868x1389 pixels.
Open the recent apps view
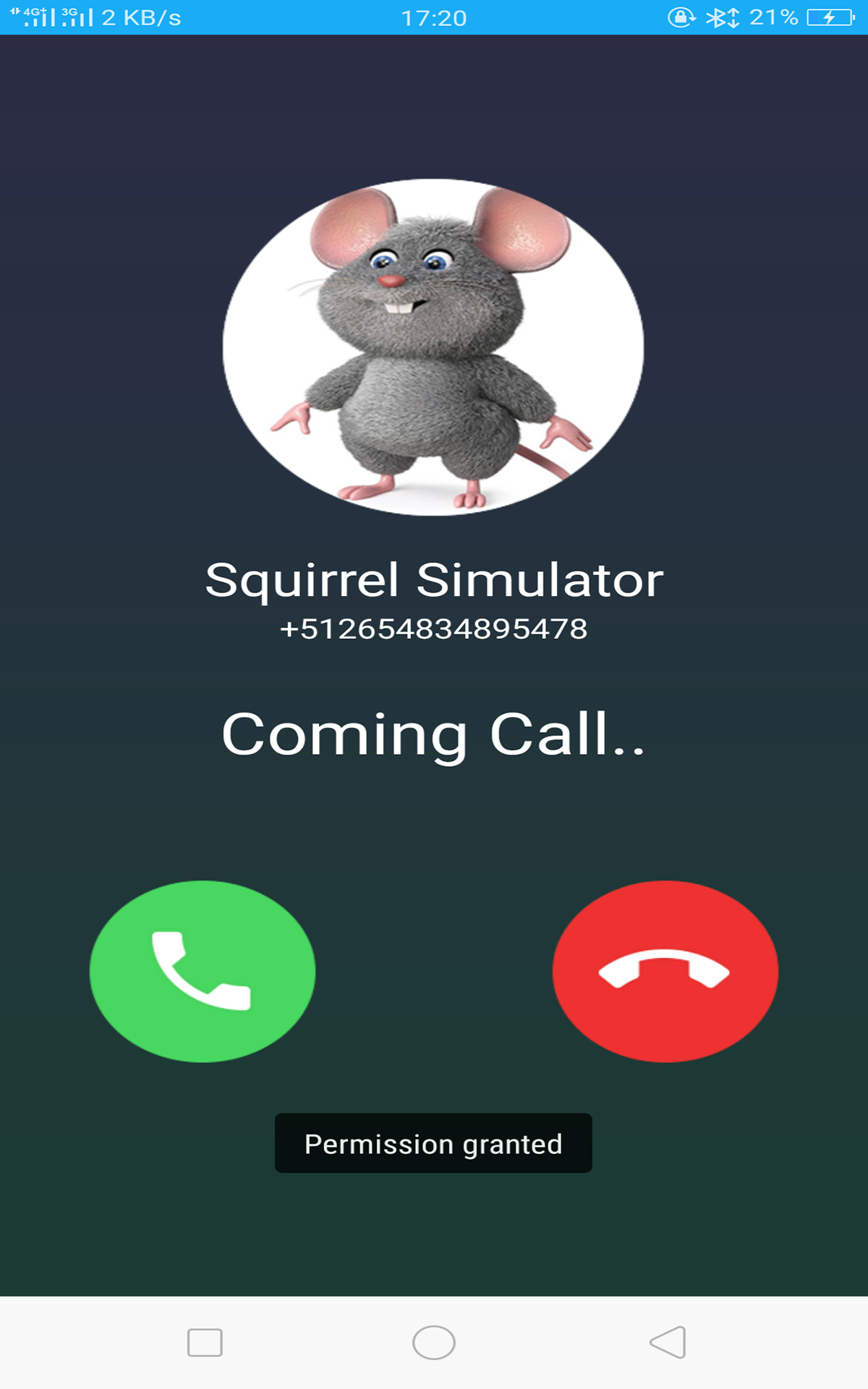[205, 1343]
